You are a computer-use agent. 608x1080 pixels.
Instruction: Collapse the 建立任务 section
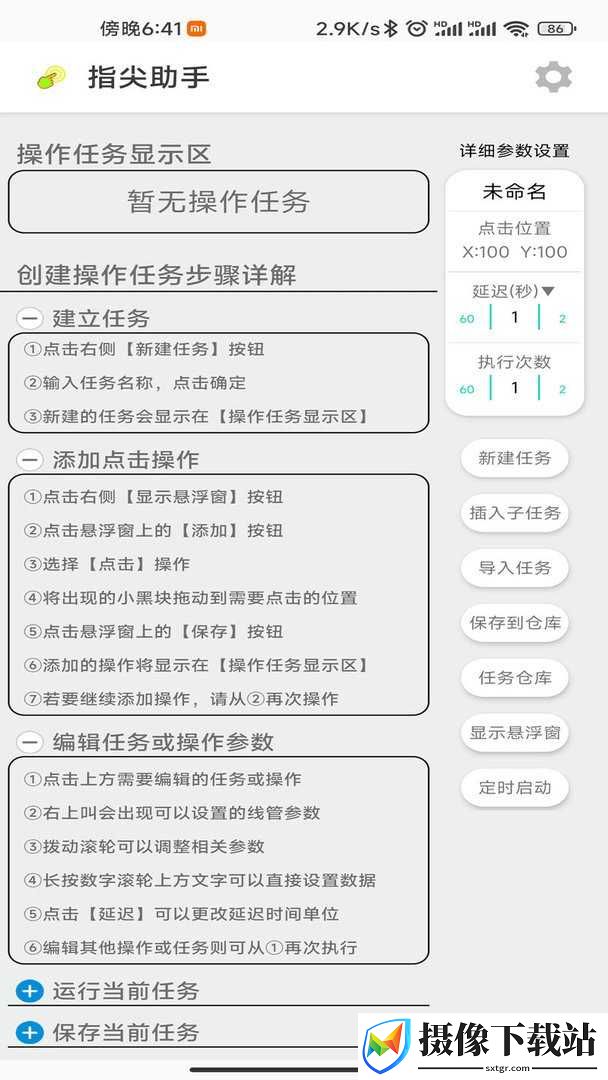30,318
